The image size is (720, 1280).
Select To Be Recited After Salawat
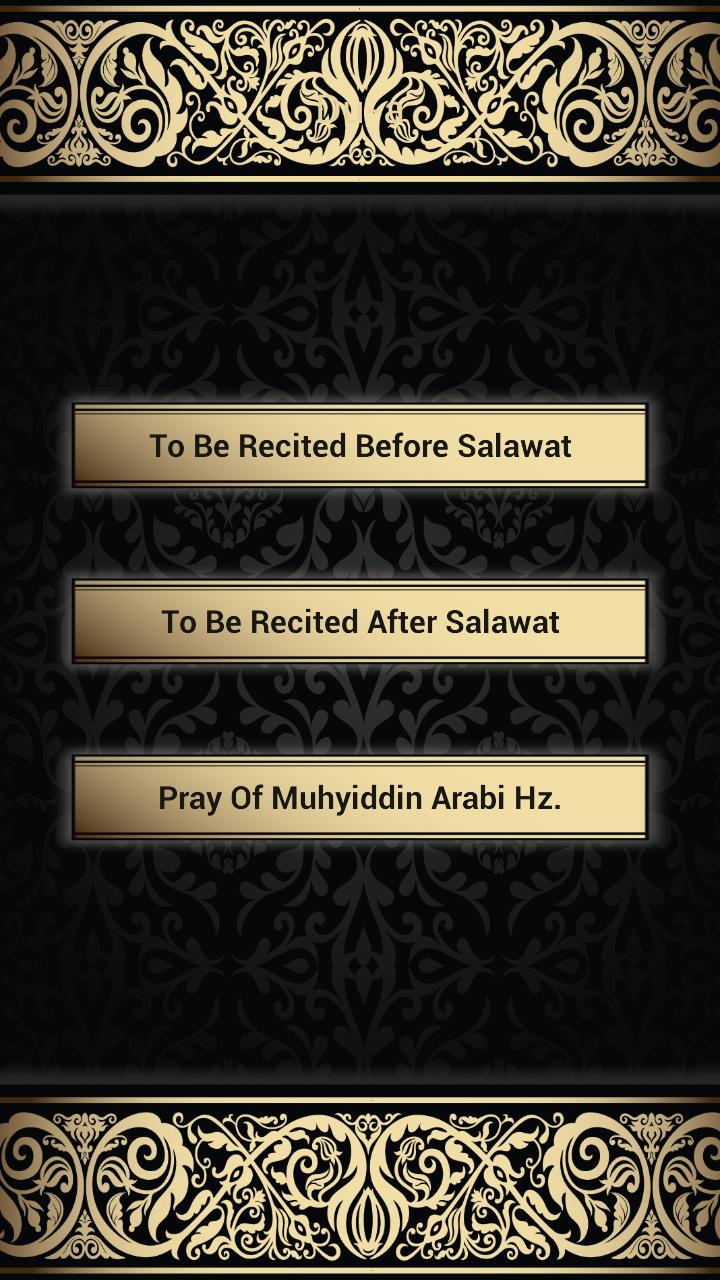(360, 622)
